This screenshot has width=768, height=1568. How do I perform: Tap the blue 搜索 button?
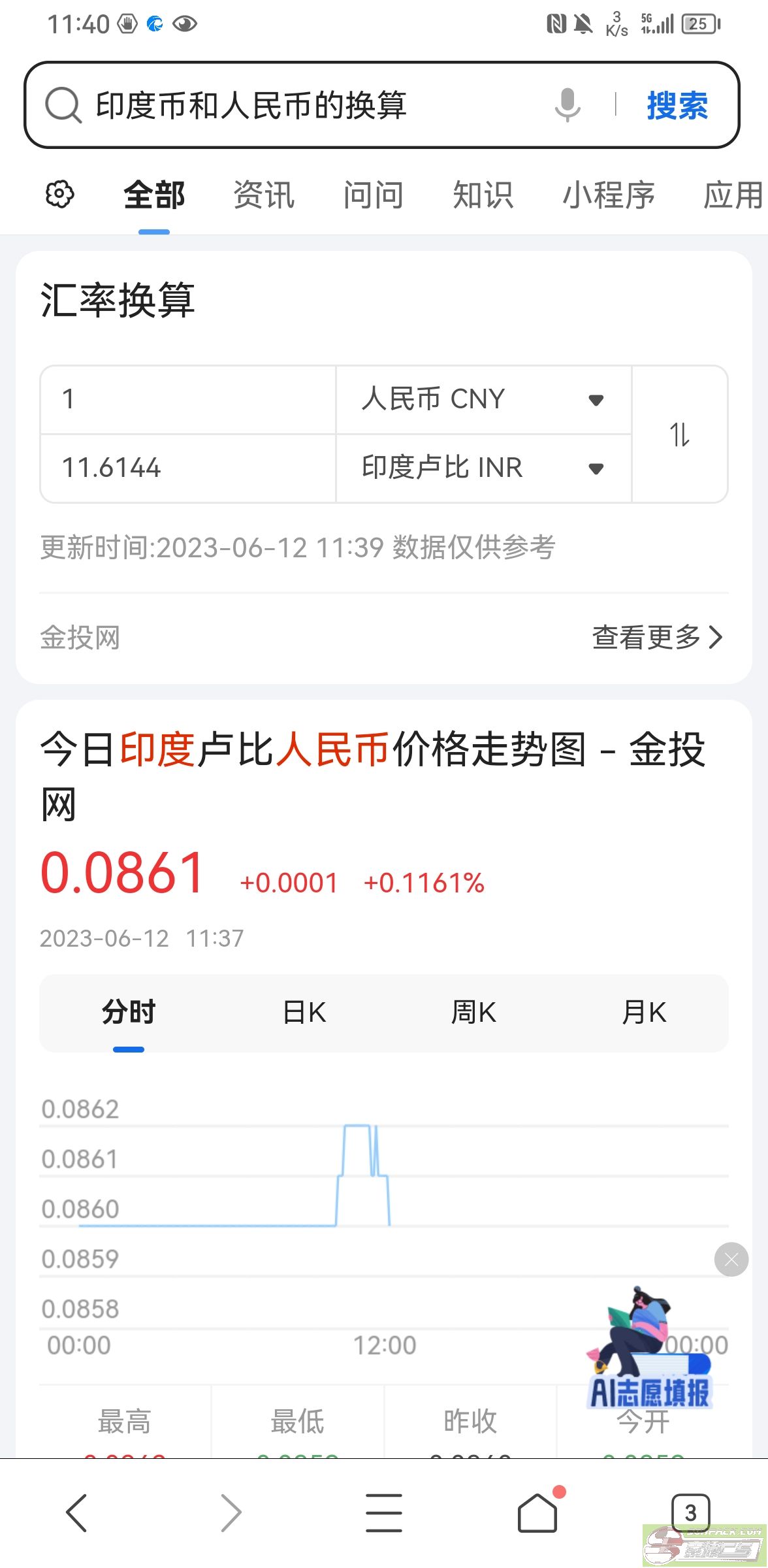tap(677, 105)
